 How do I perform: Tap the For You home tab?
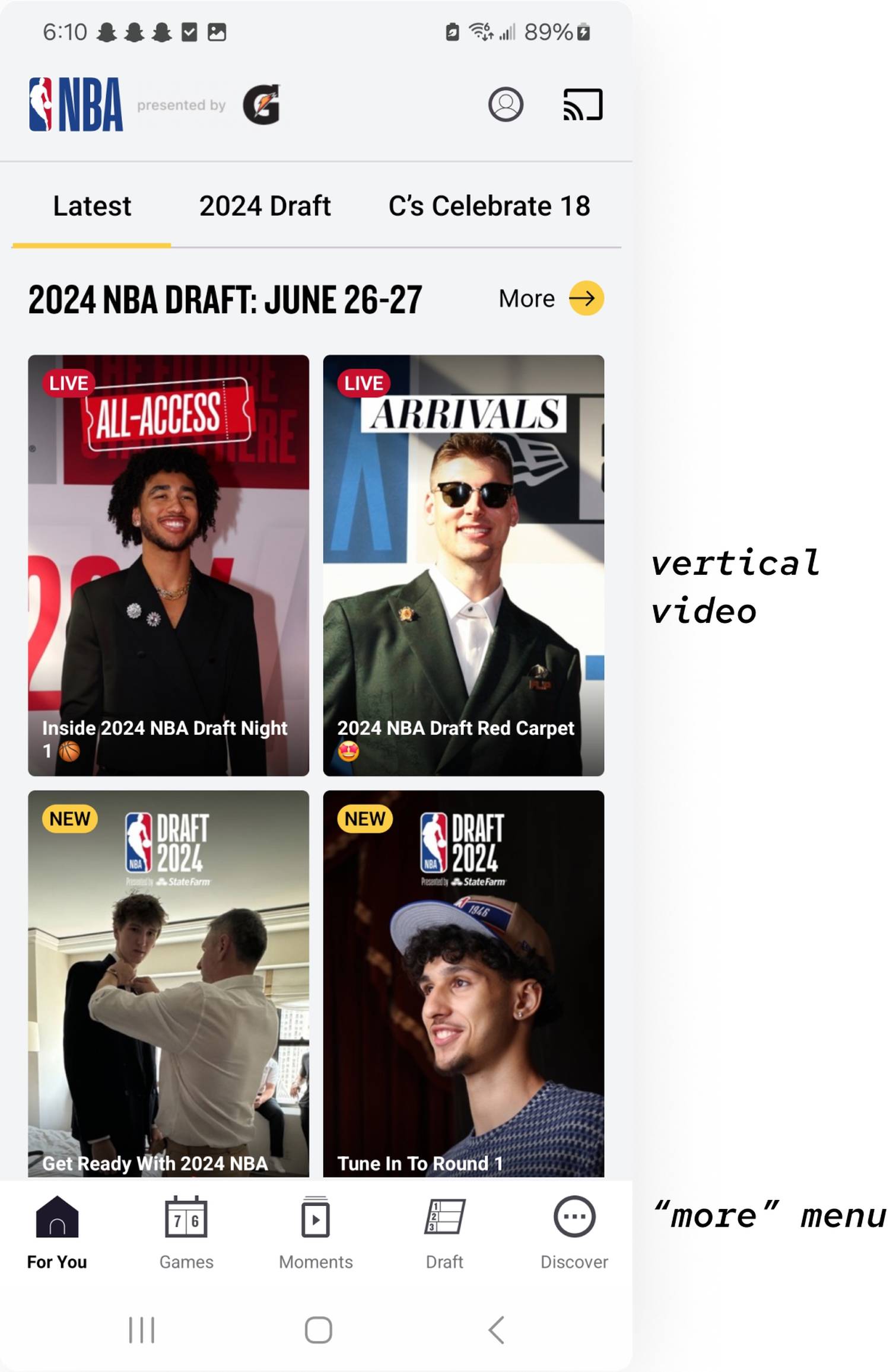[57, 1232]
